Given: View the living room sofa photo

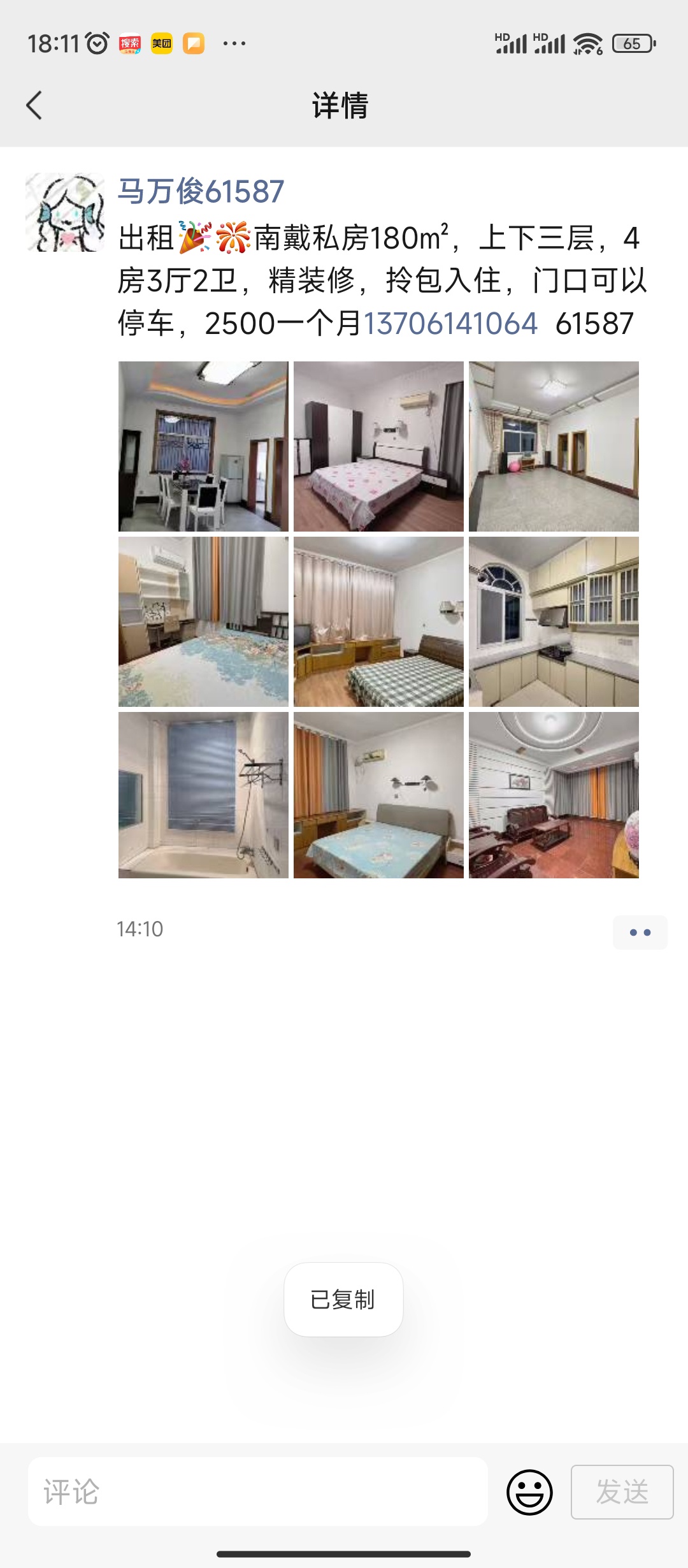Looking at the screenshot, I should pyautogui.click(x=554, y=795).
